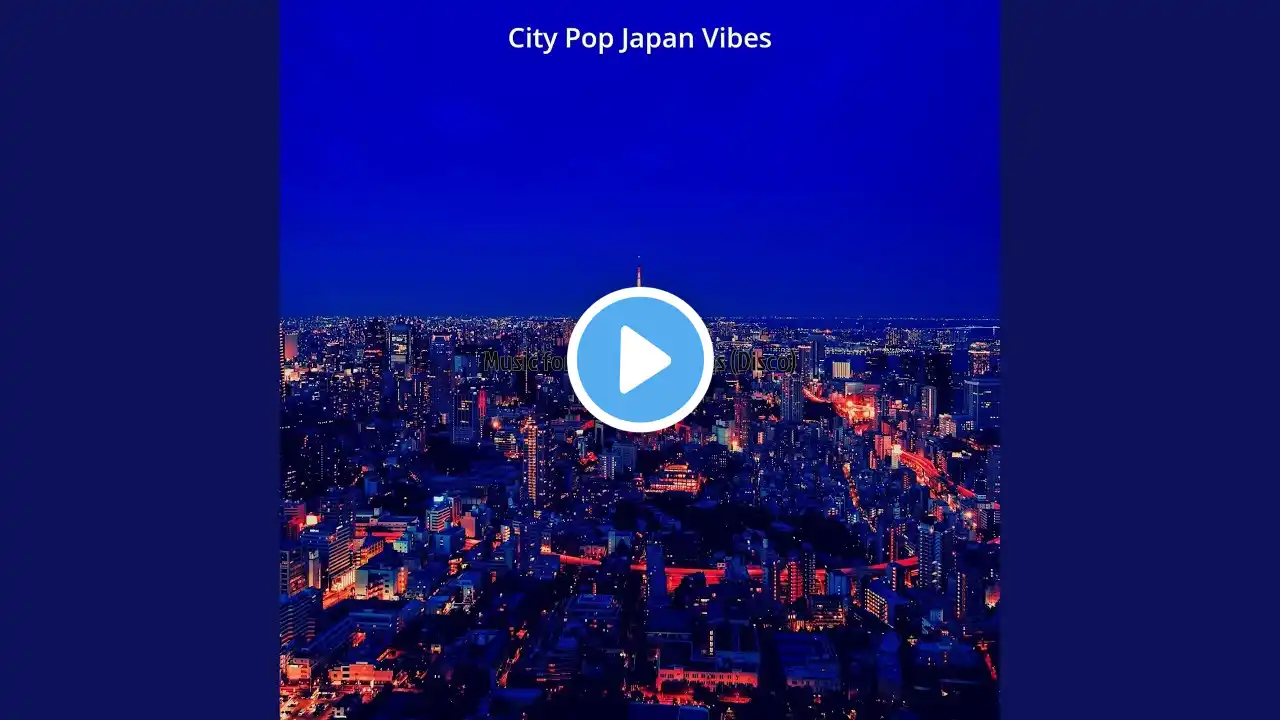Play the City Pop Japan Vibes video
1280x720 pixels.
[x=640, y=359]
